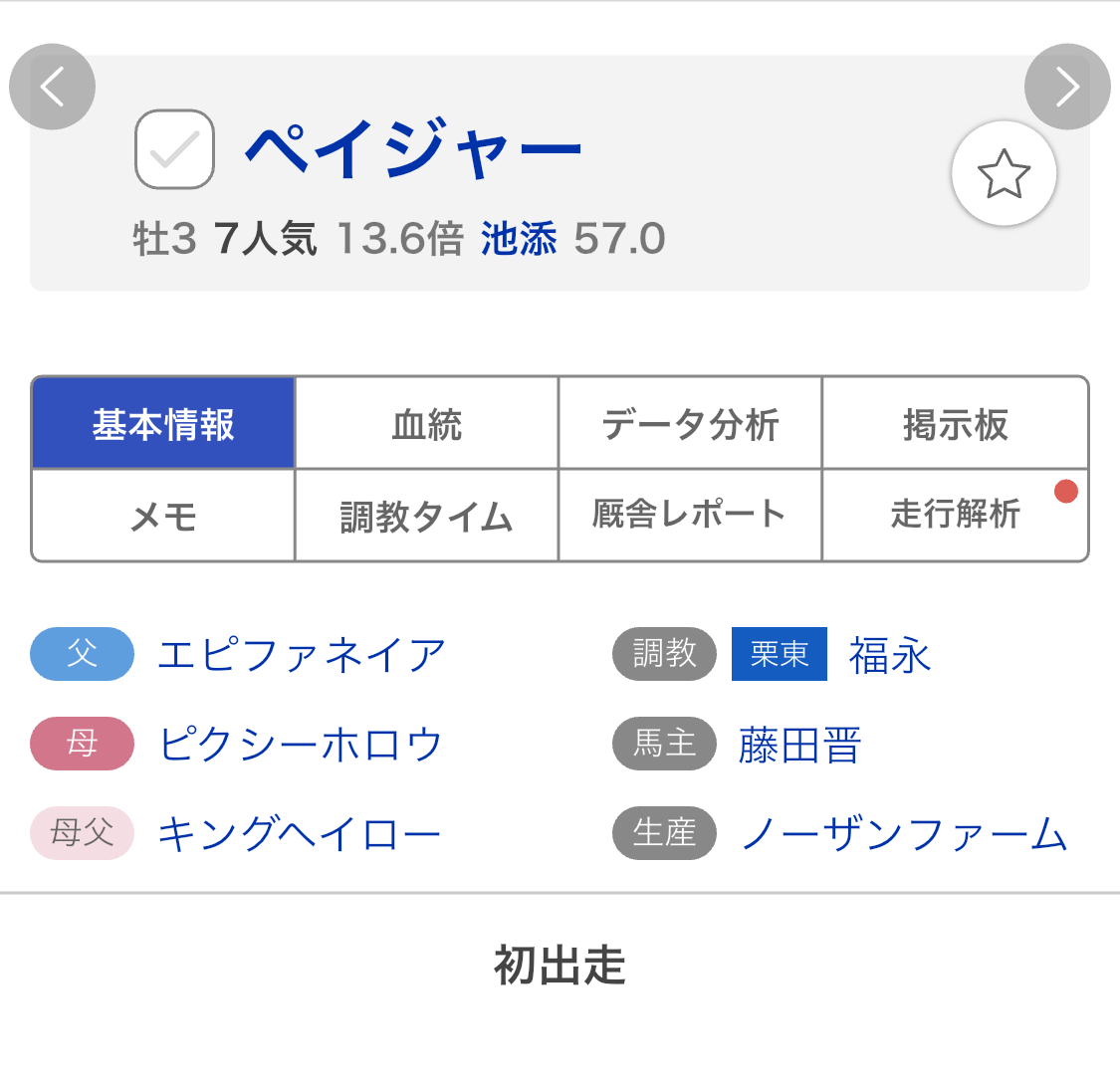Open sire エピファネイア's page
Screen dimensions: 1120x1085
point(302,655)
